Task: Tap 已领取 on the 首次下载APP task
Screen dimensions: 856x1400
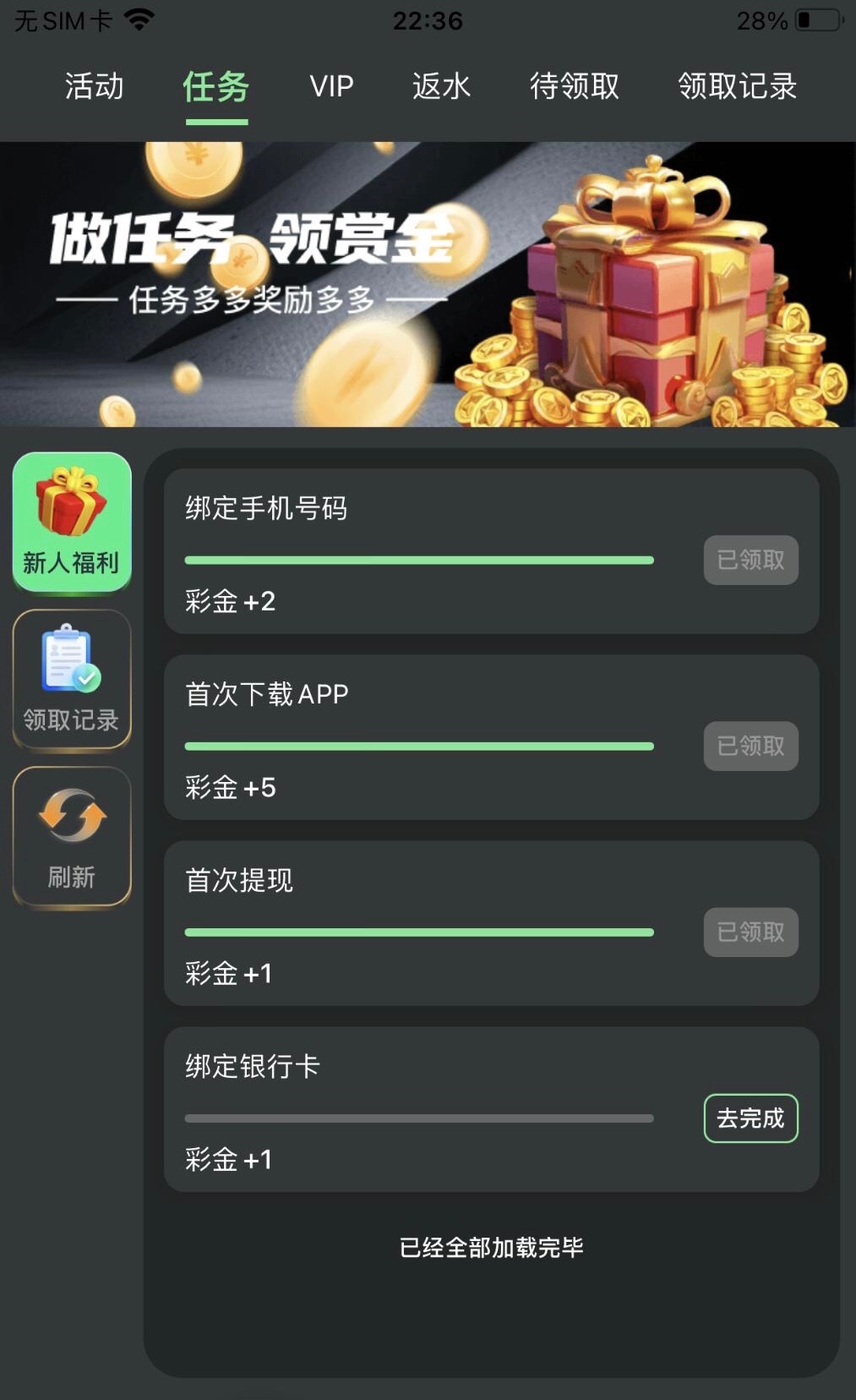Action: 750,746
